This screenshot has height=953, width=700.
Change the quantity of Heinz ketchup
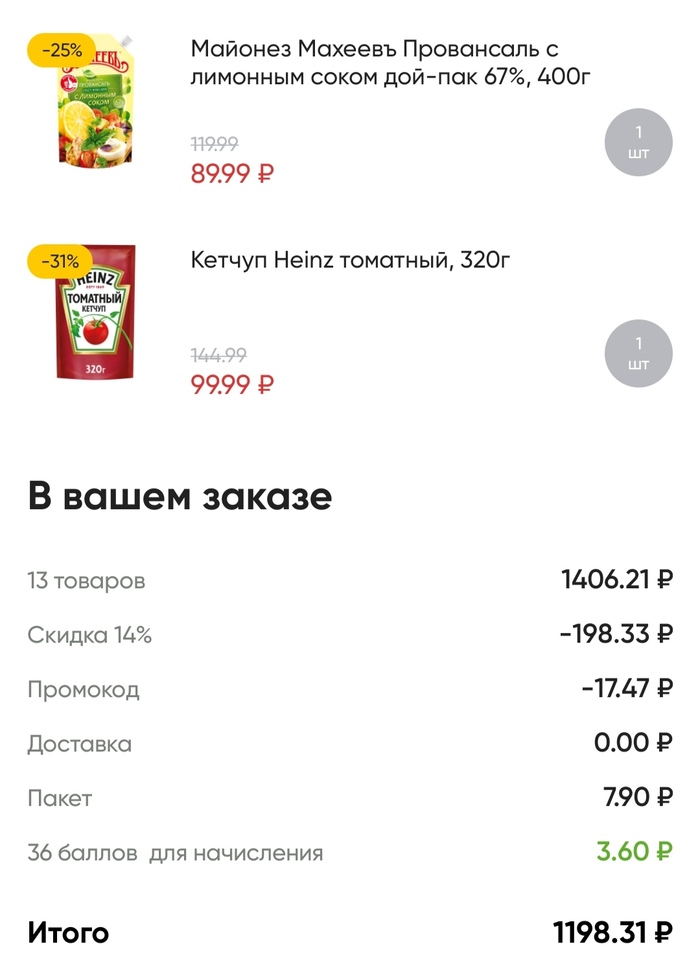point(638,353)
